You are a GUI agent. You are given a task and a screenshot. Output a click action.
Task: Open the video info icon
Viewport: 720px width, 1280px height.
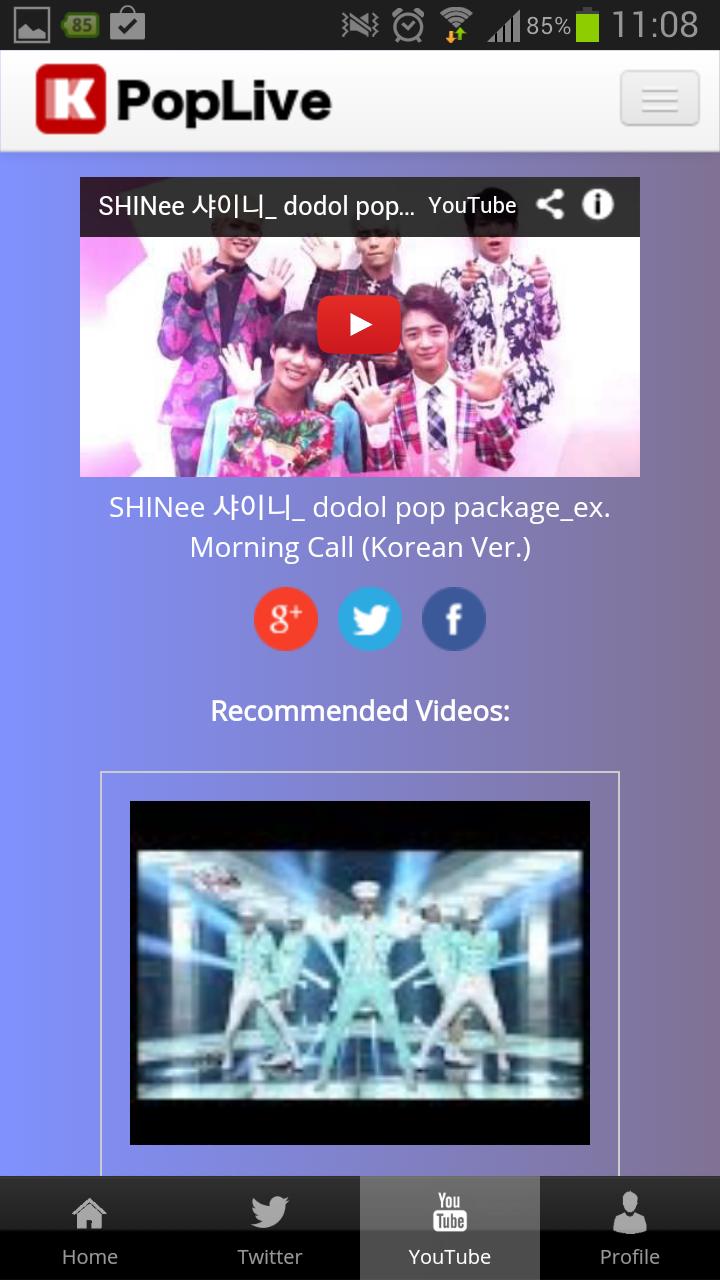click(x=598, y=205)
